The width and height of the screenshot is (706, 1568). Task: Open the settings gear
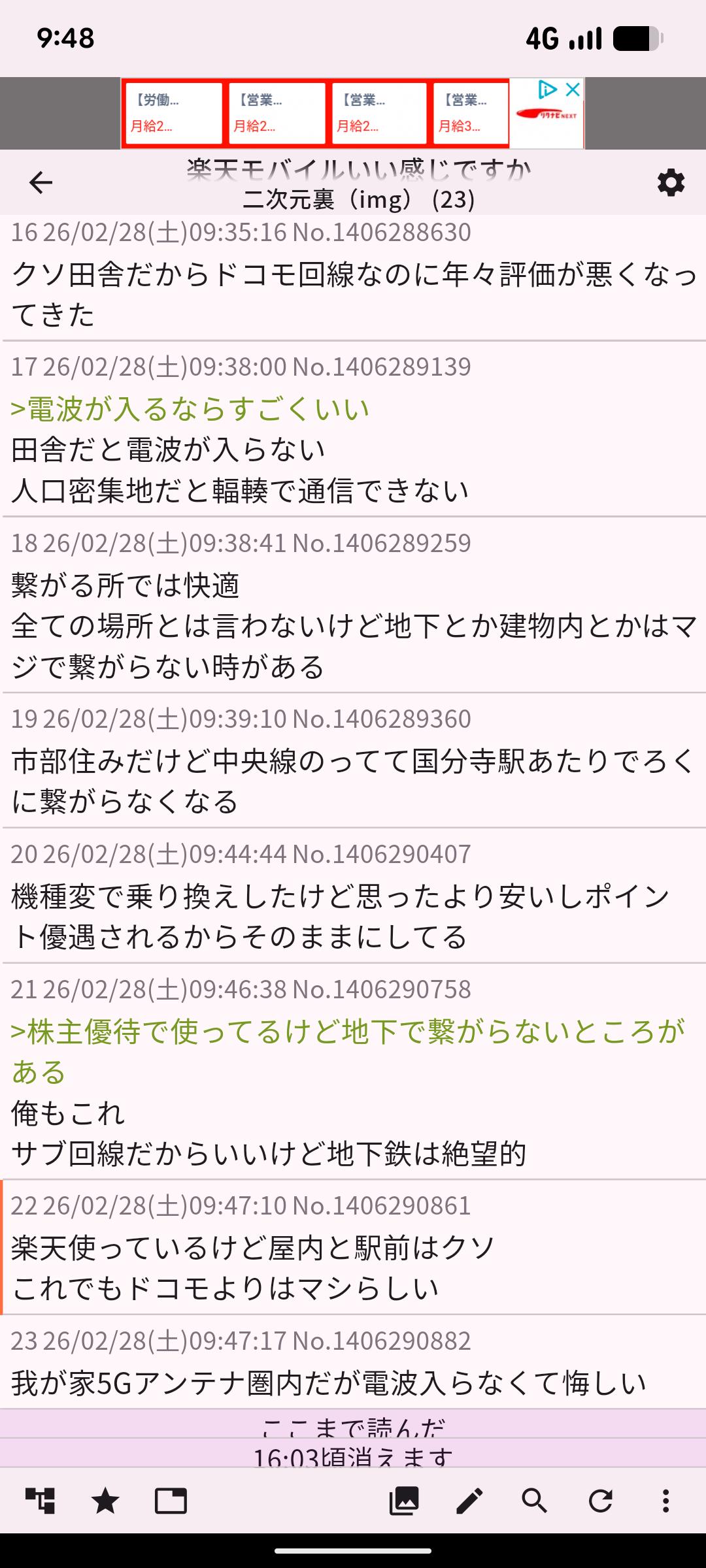(671, 182)
